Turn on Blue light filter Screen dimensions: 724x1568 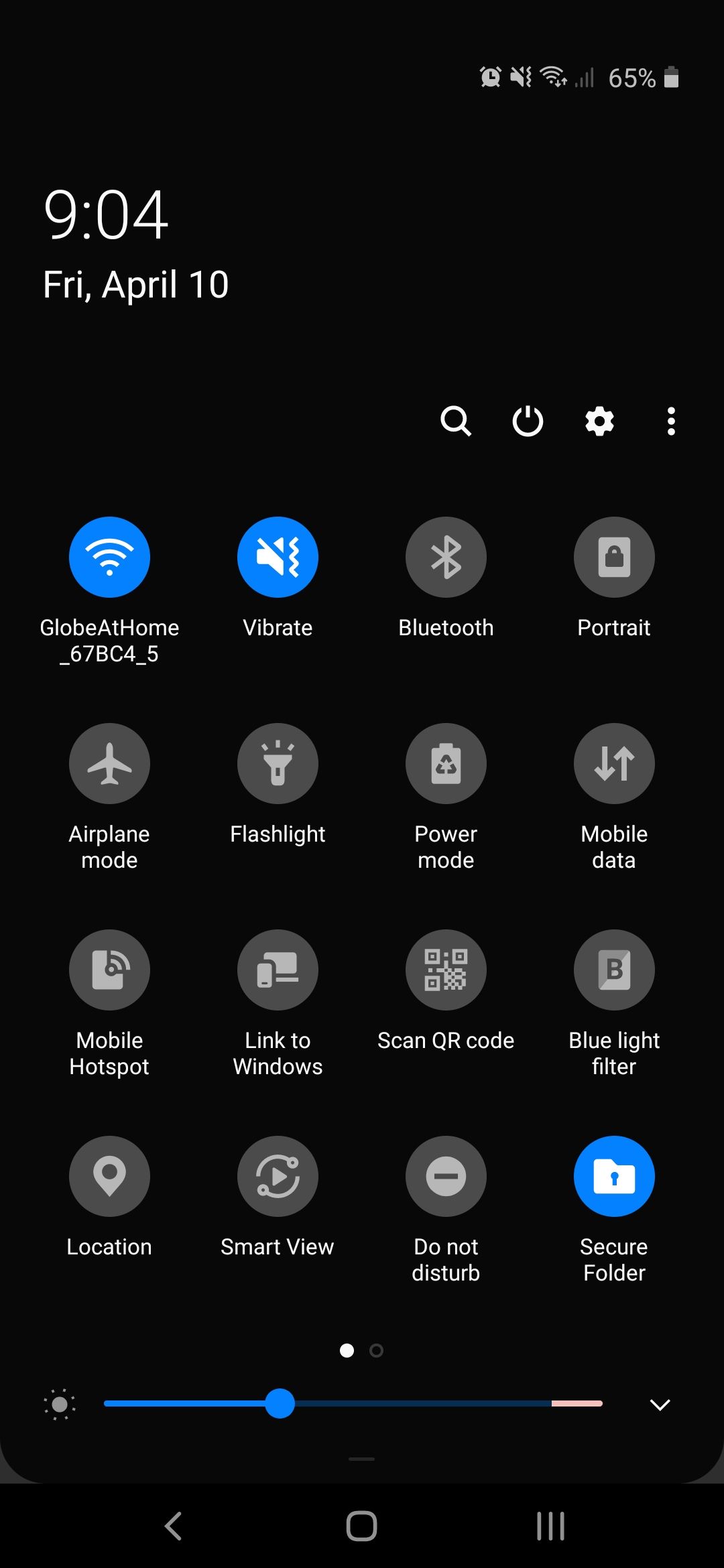tap(614, 970)
